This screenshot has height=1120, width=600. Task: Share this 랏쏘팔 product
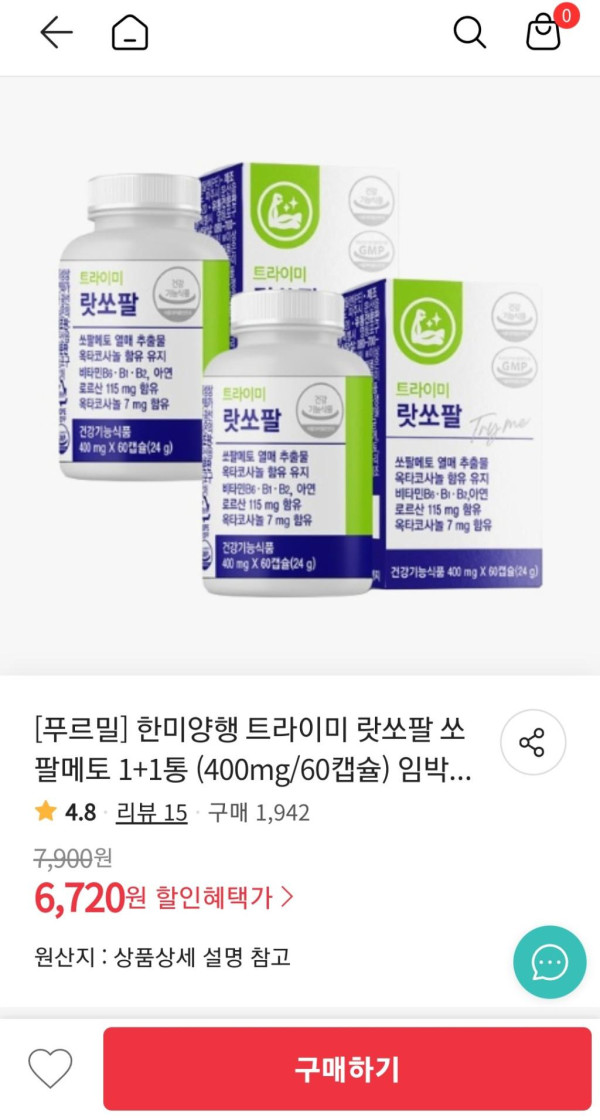tap(532, 743)
